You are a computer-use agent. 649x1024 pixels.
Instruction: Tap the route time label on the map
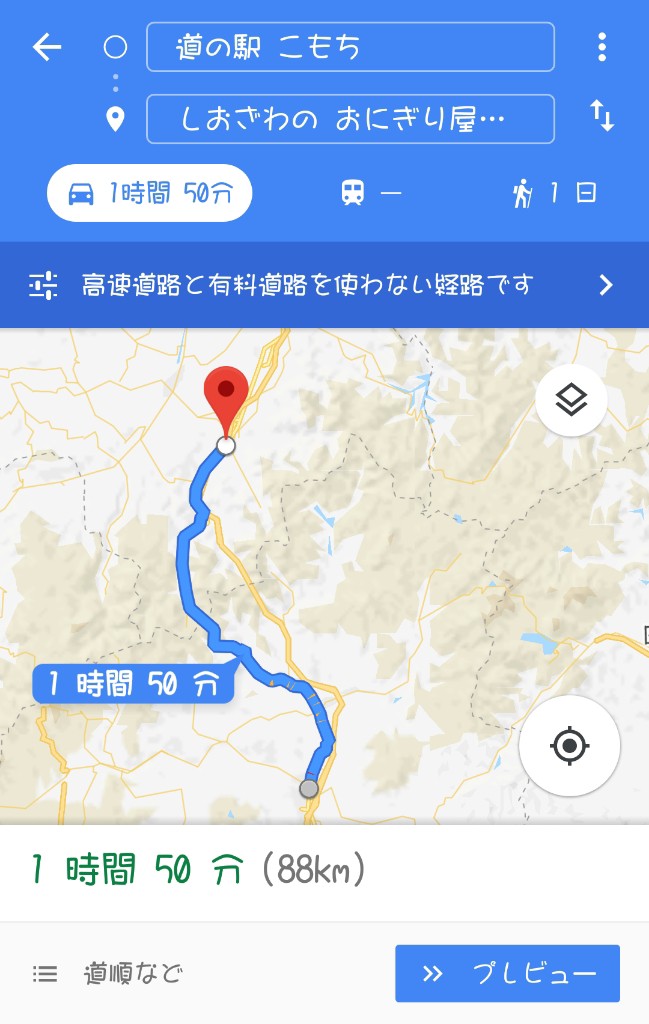133,684
